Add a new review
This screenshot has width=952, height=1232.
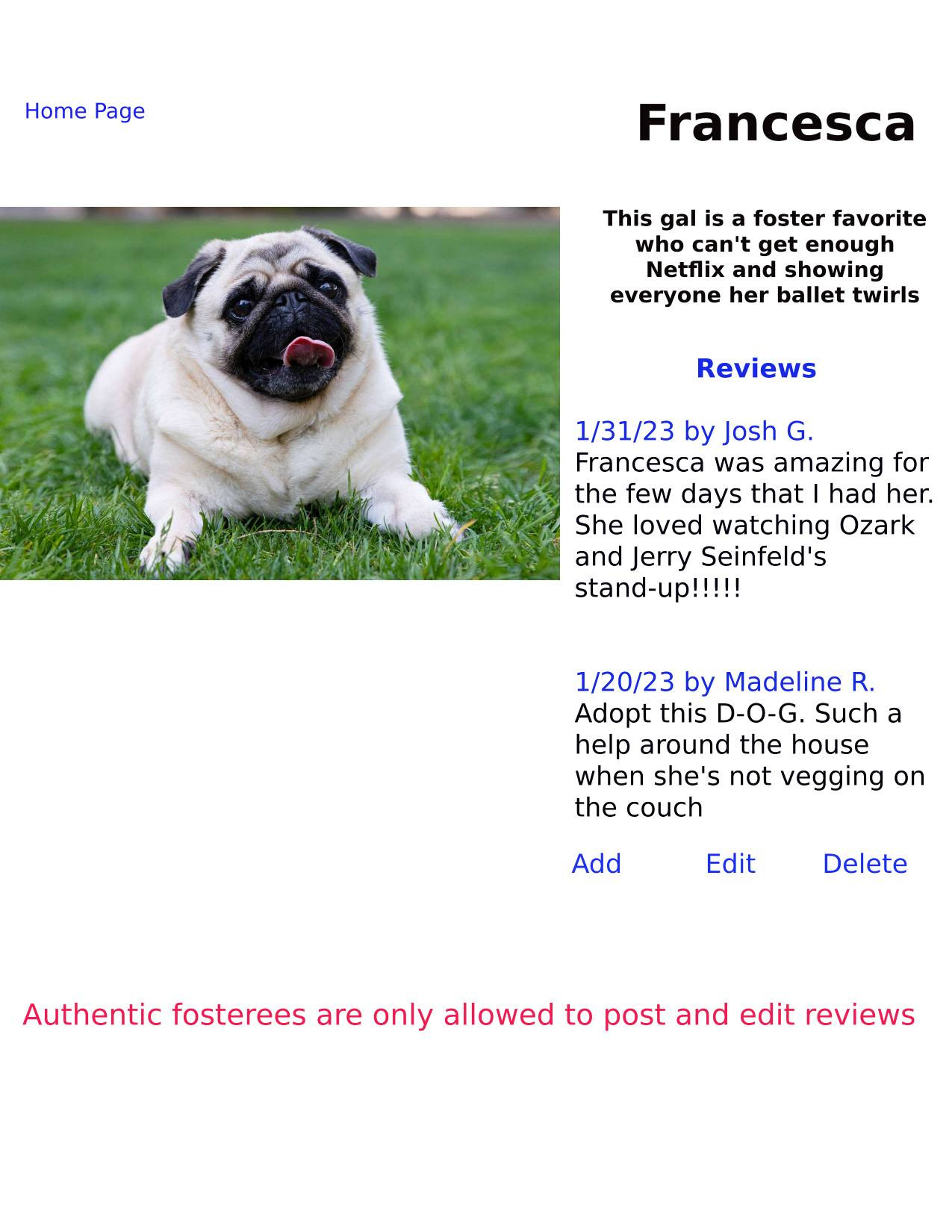[596, 864]
